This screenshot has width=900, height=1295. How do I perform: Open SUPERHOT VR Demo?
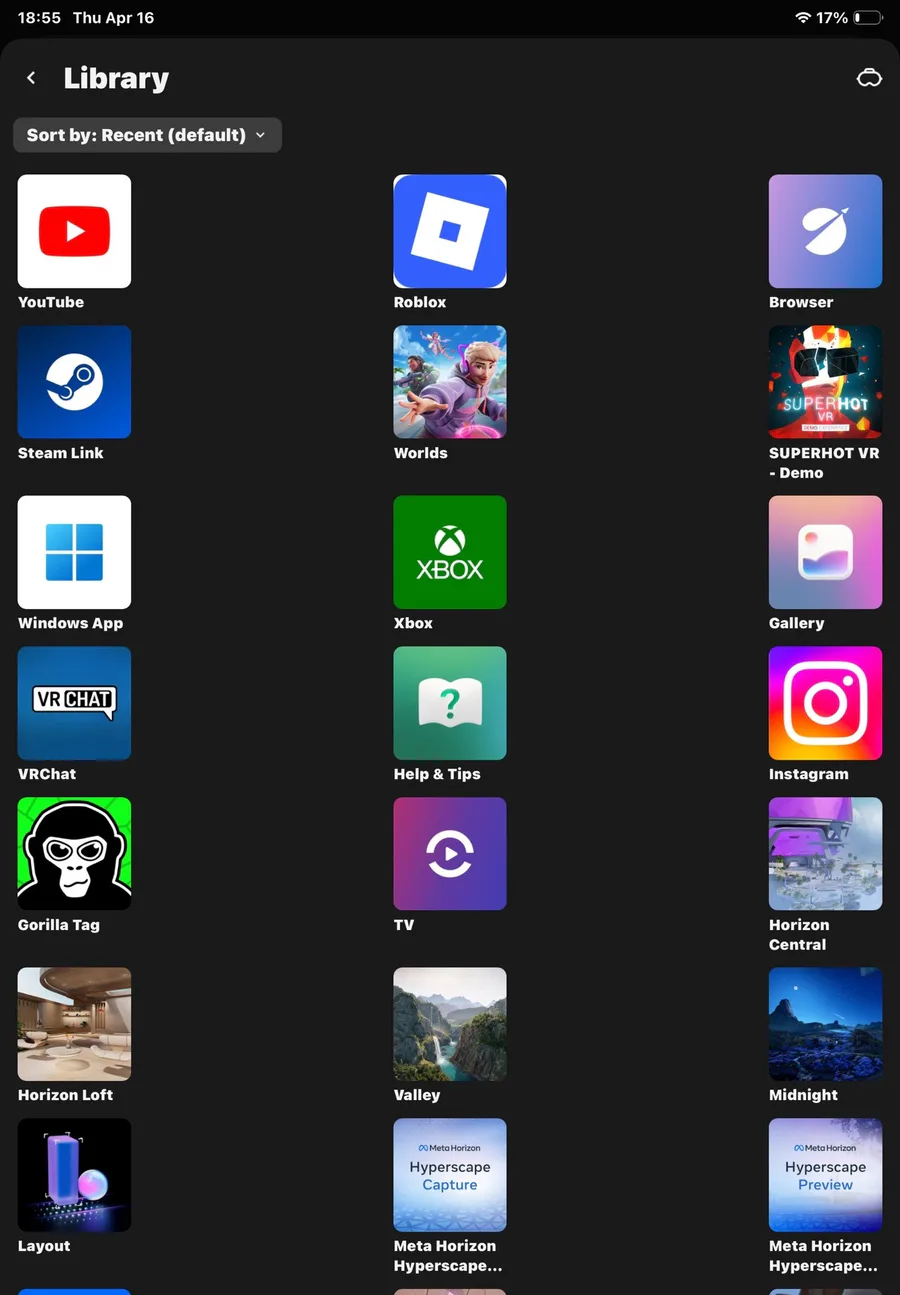825,382
